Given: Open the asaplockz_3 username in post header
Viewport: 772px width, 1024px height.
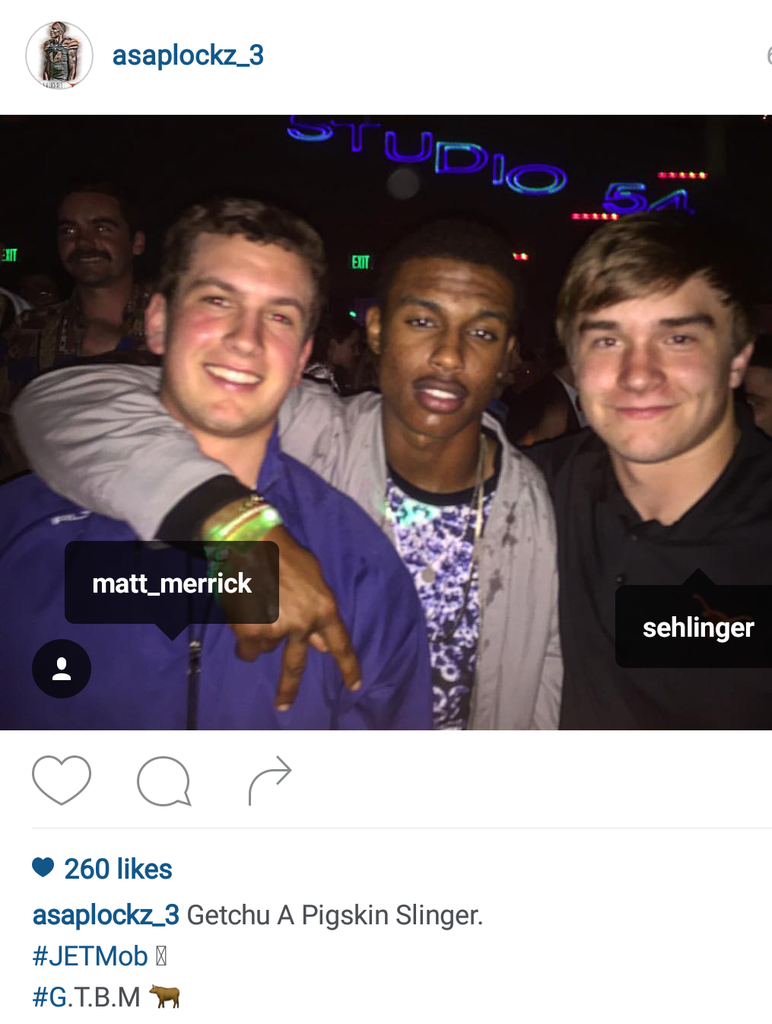Looking at the screenshot, I should 187,56.
